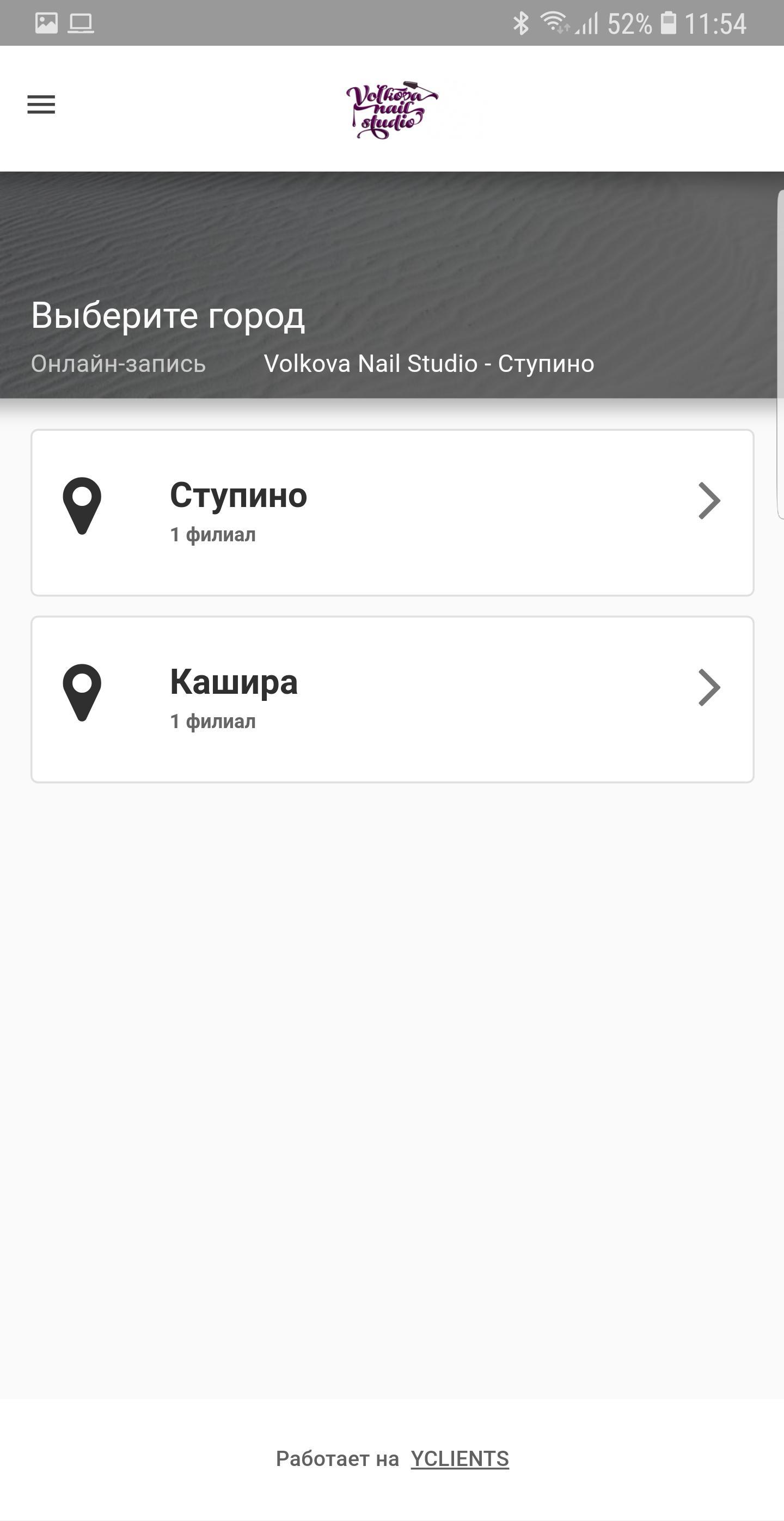Open the Онлайн-запись breadcrumb item
Image resolution: width=784 pixels, height=1521 pixels.
[118, 364]
